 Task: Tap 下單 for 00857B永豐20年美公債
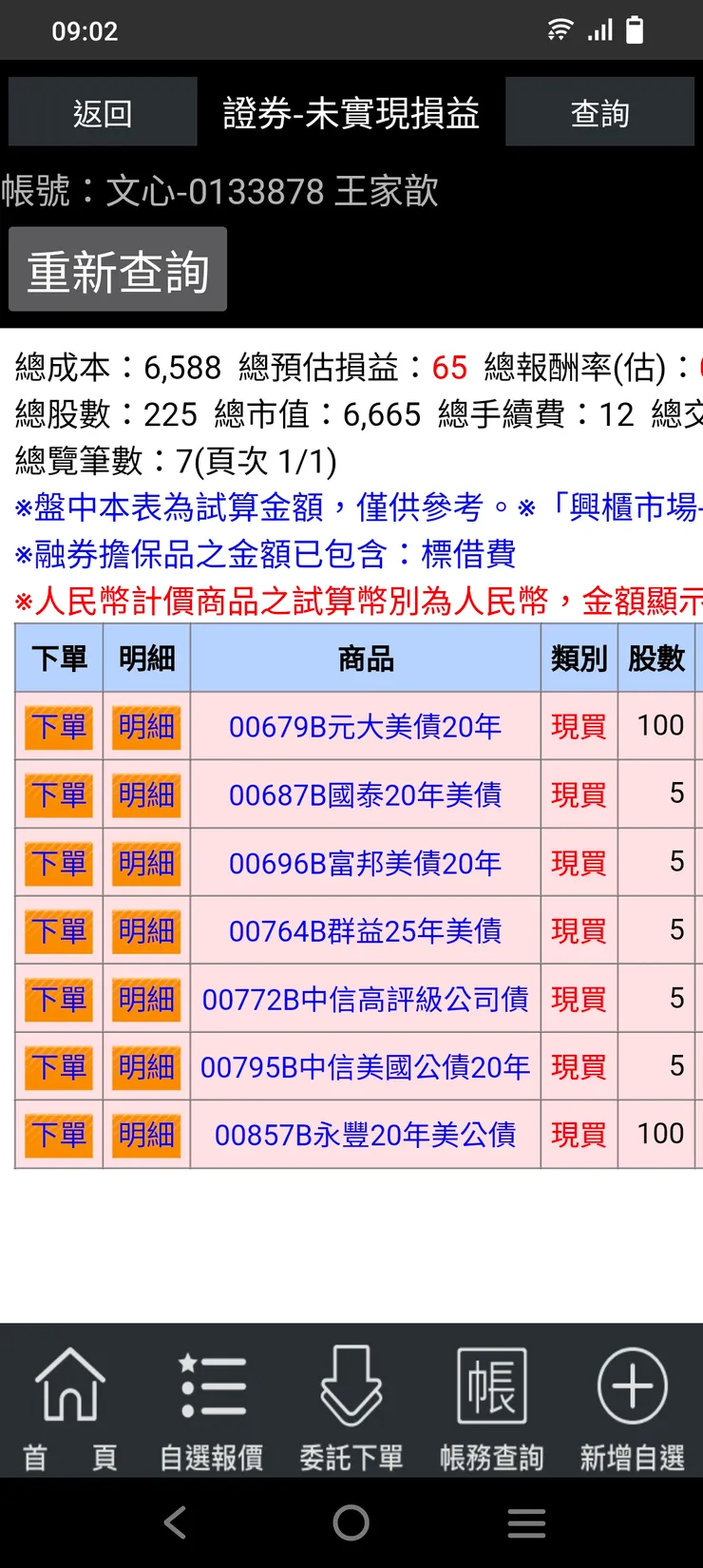click(x=58, y=1135)
